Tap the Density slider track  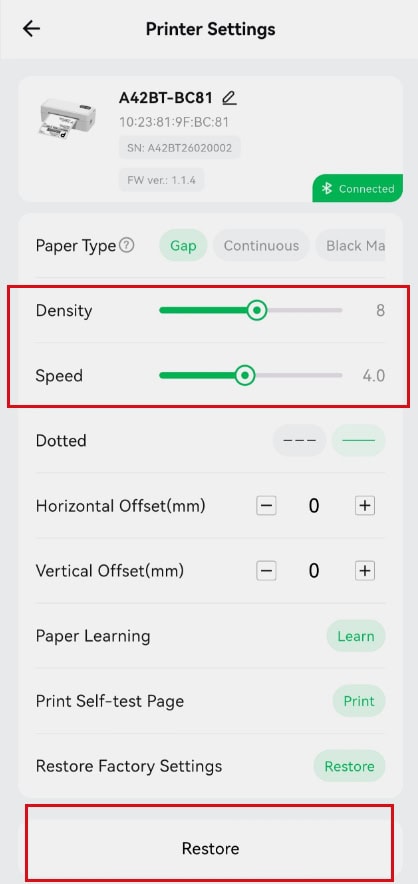pyautogui.click(x=250, y=310)
